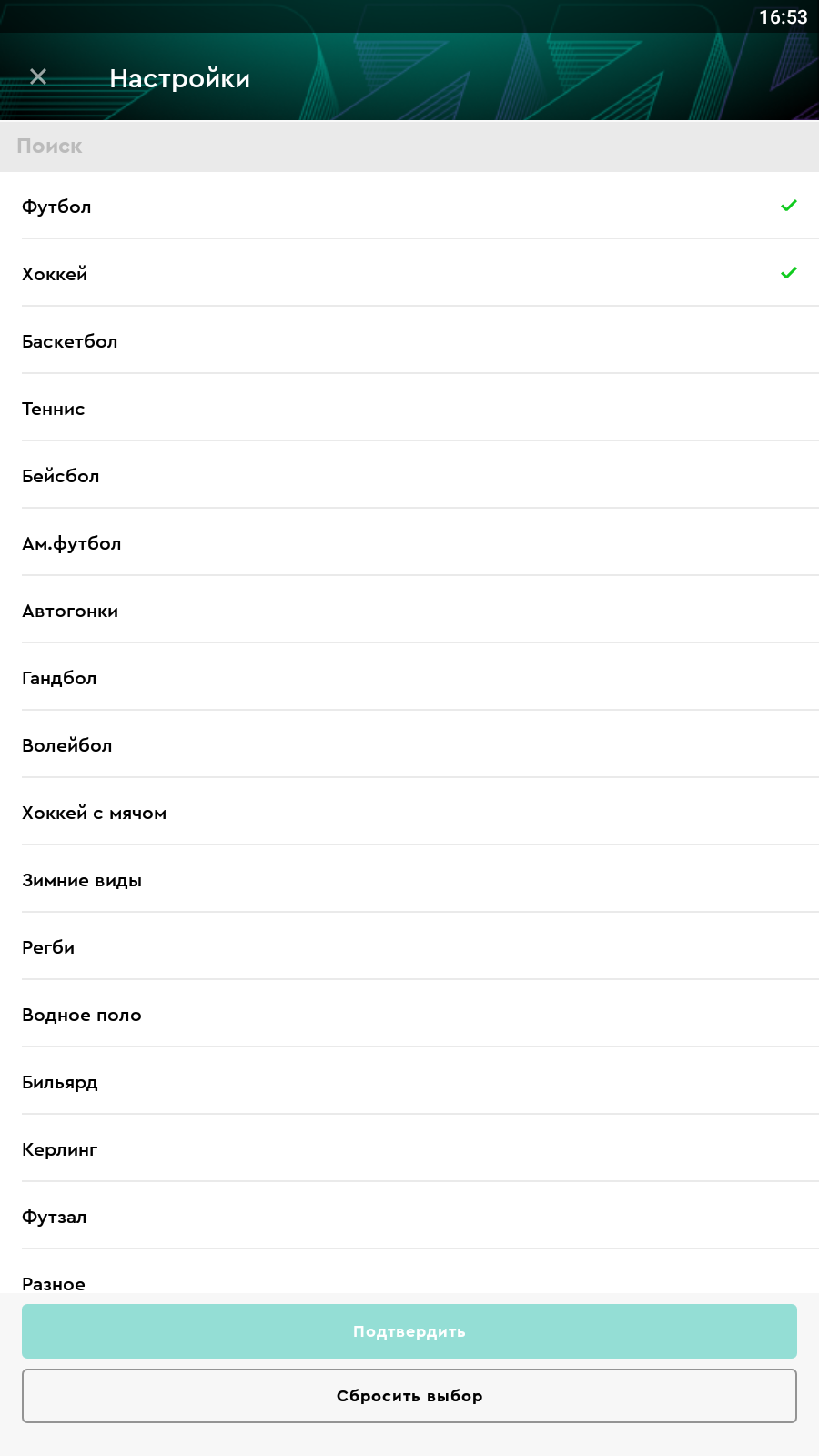
Task: Add Гандбол to selection
Action: (x=409, y=678)
